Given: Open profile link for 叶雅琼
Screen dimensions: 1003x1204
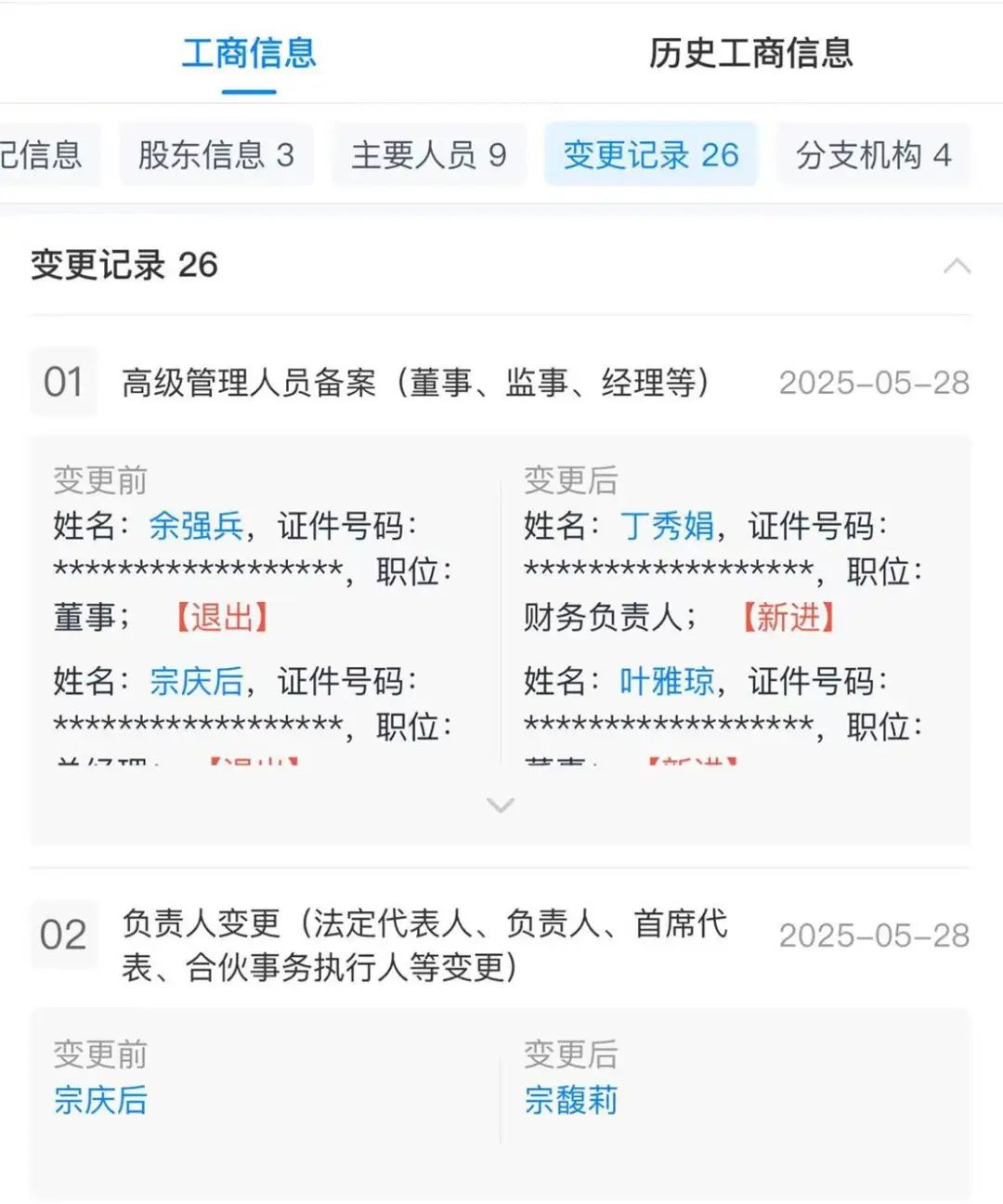Looking at the screenshot, I should coord(667,682).
